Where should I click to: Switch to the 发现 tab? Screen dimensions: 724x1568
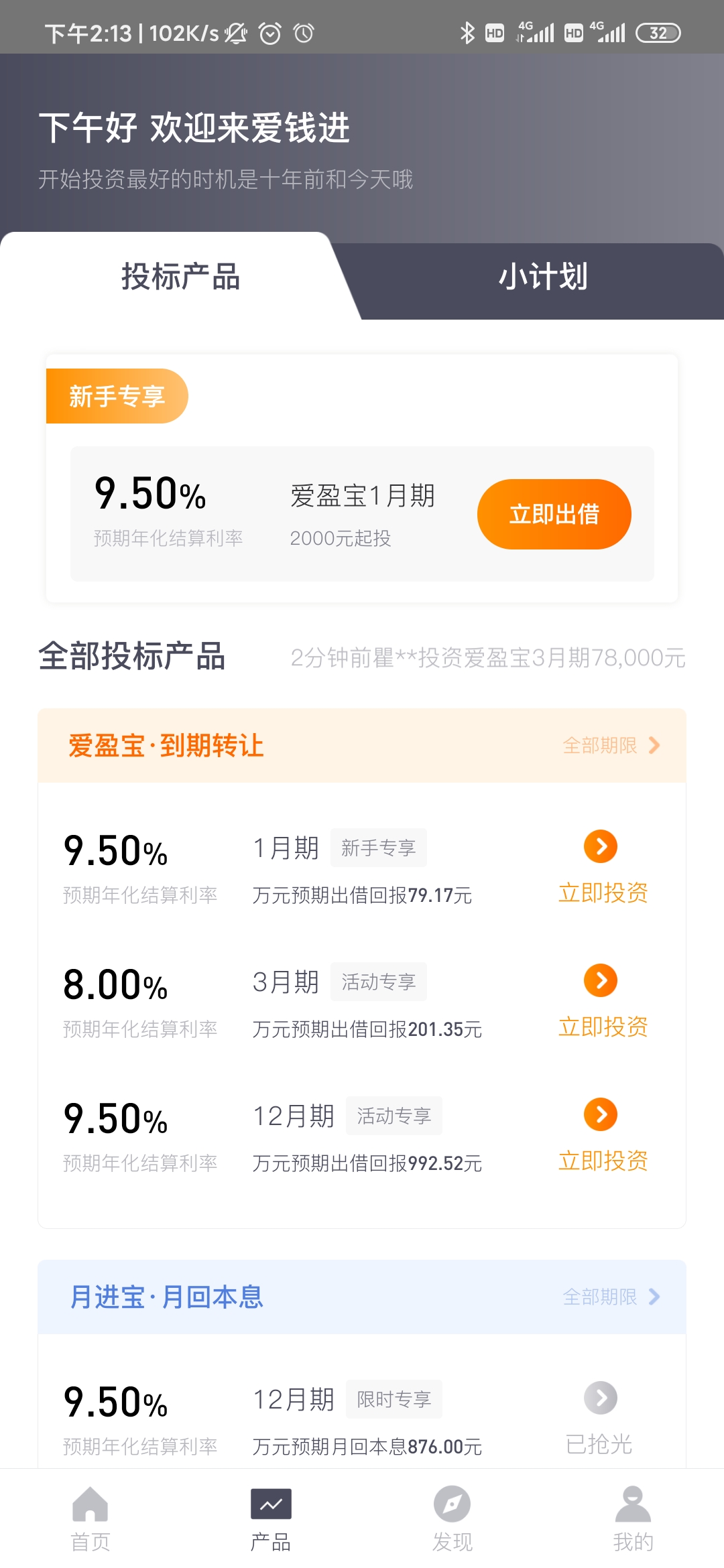[x=452, y=1519]
